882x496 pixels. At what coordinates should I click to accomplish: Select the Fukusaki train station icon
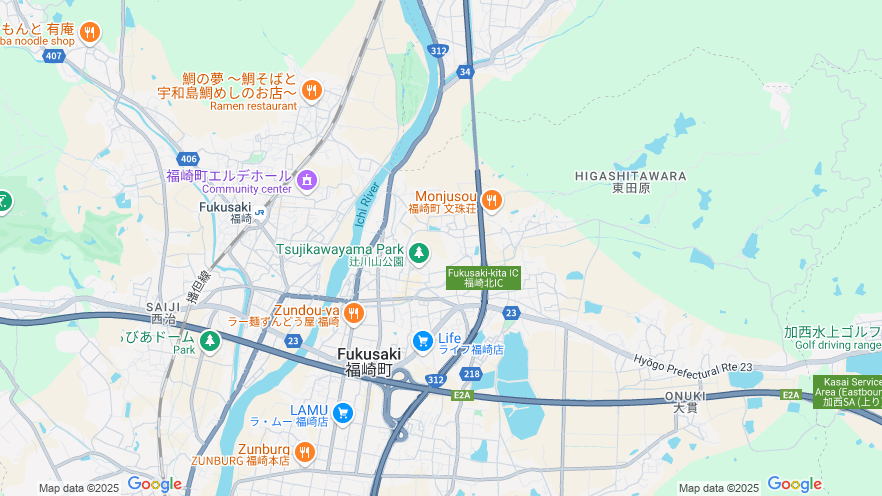coord(260,211)
